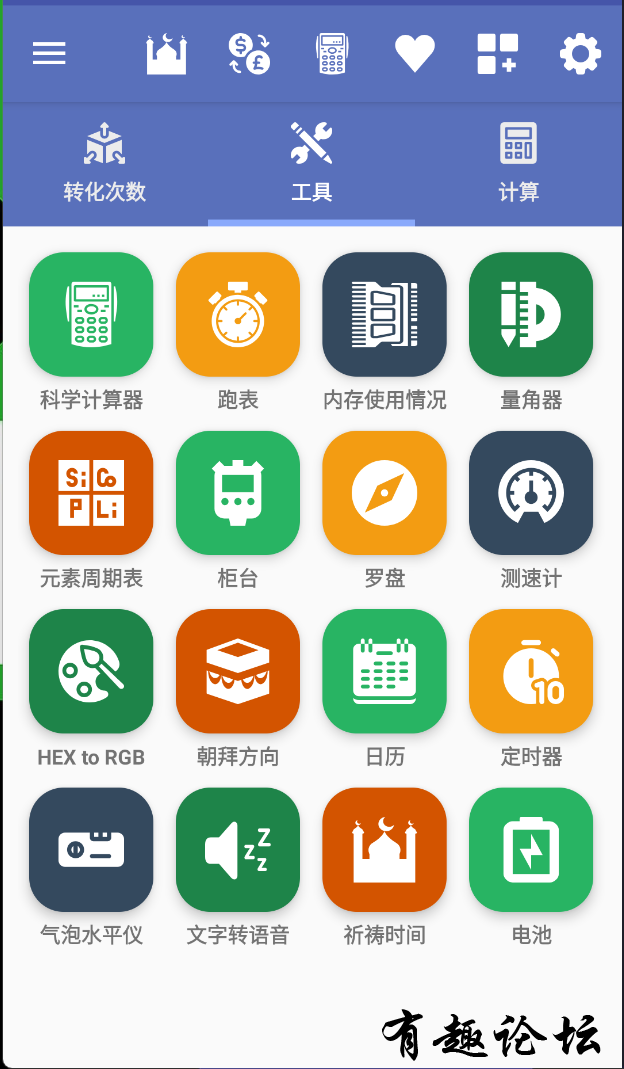Open the mosque icon in the toolbar
The image size is (624, 1069).
tap(166, 54)
